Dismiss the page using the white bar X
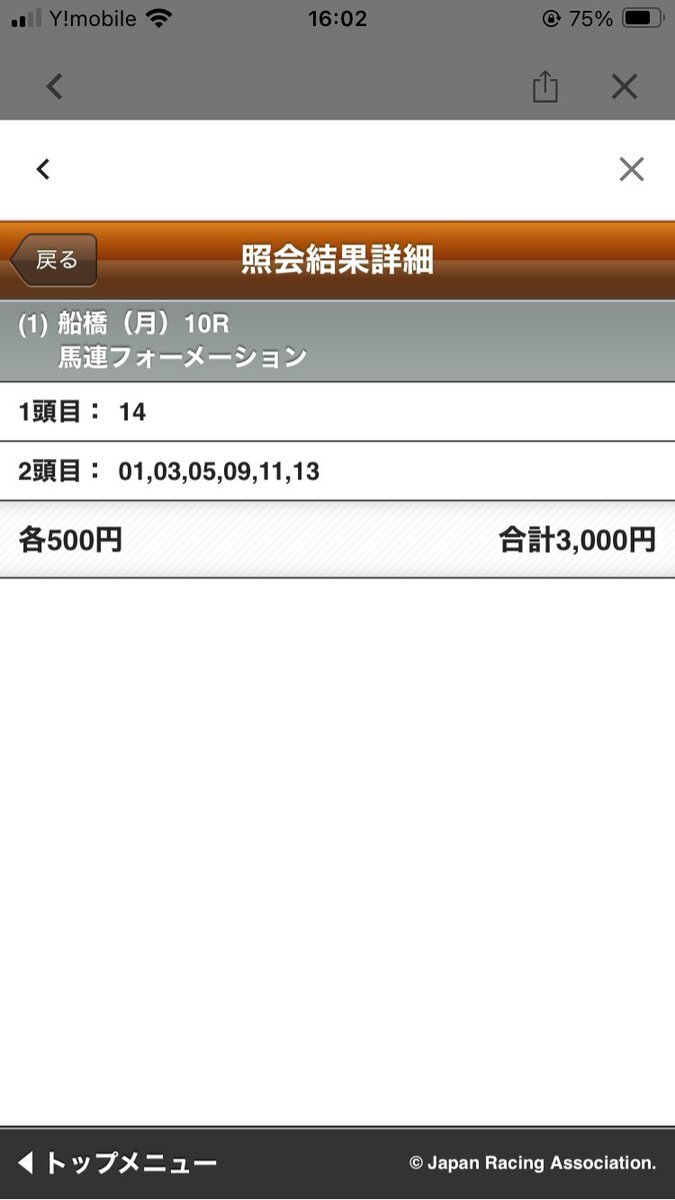This screenshot has width=675, height=1200. tap(631, 169)
